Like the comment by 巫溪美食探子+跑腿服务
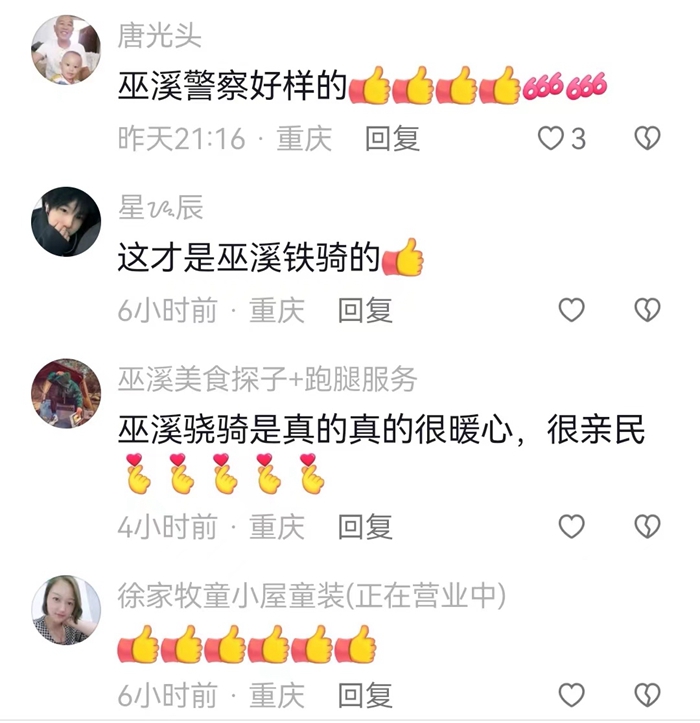The width and height of the screenshot is (700, 723). coord(571,526)
